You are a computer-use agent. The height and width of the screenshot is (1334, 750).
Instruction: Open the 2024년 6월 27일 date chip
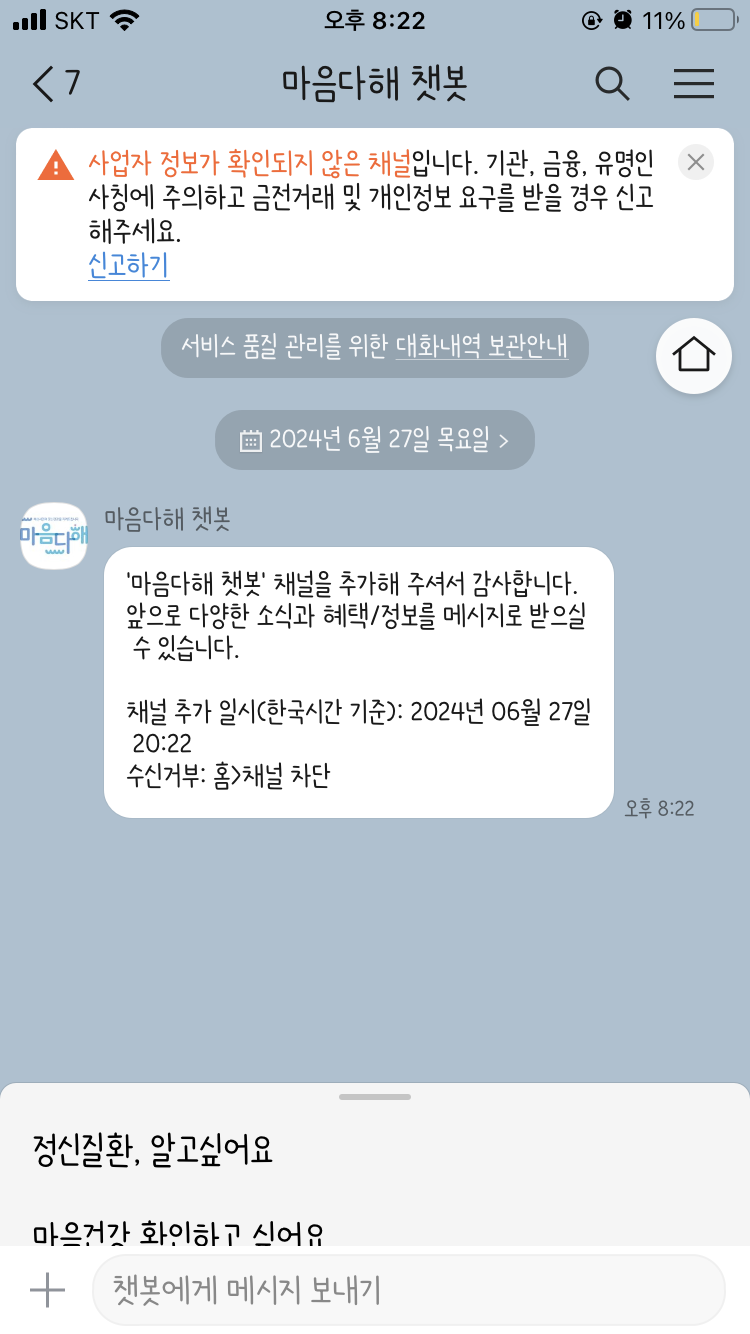[x=375, y=439]
